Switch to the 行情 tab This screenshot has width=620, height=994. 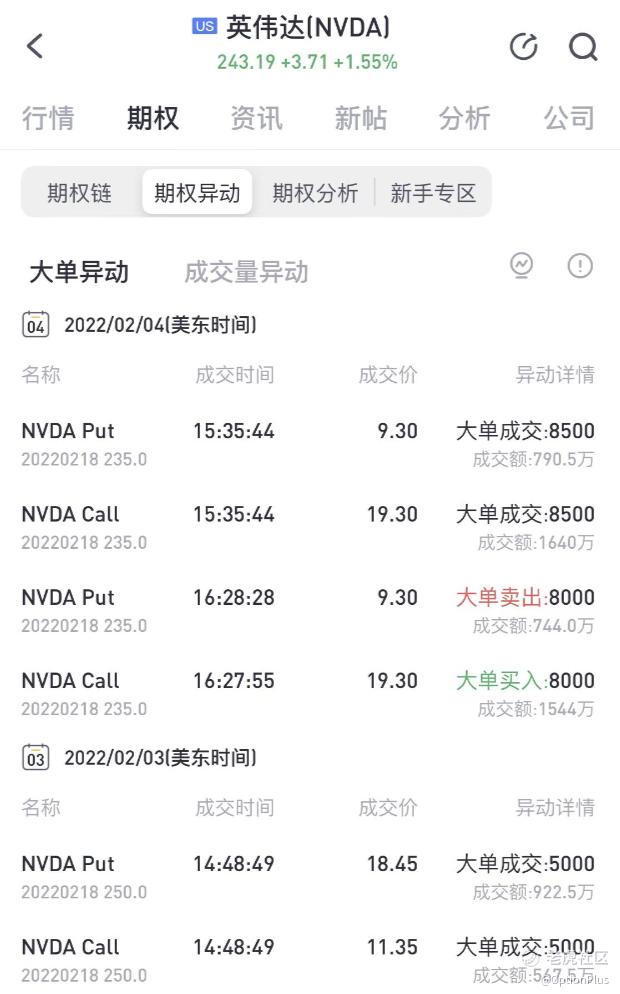(48, 118)
